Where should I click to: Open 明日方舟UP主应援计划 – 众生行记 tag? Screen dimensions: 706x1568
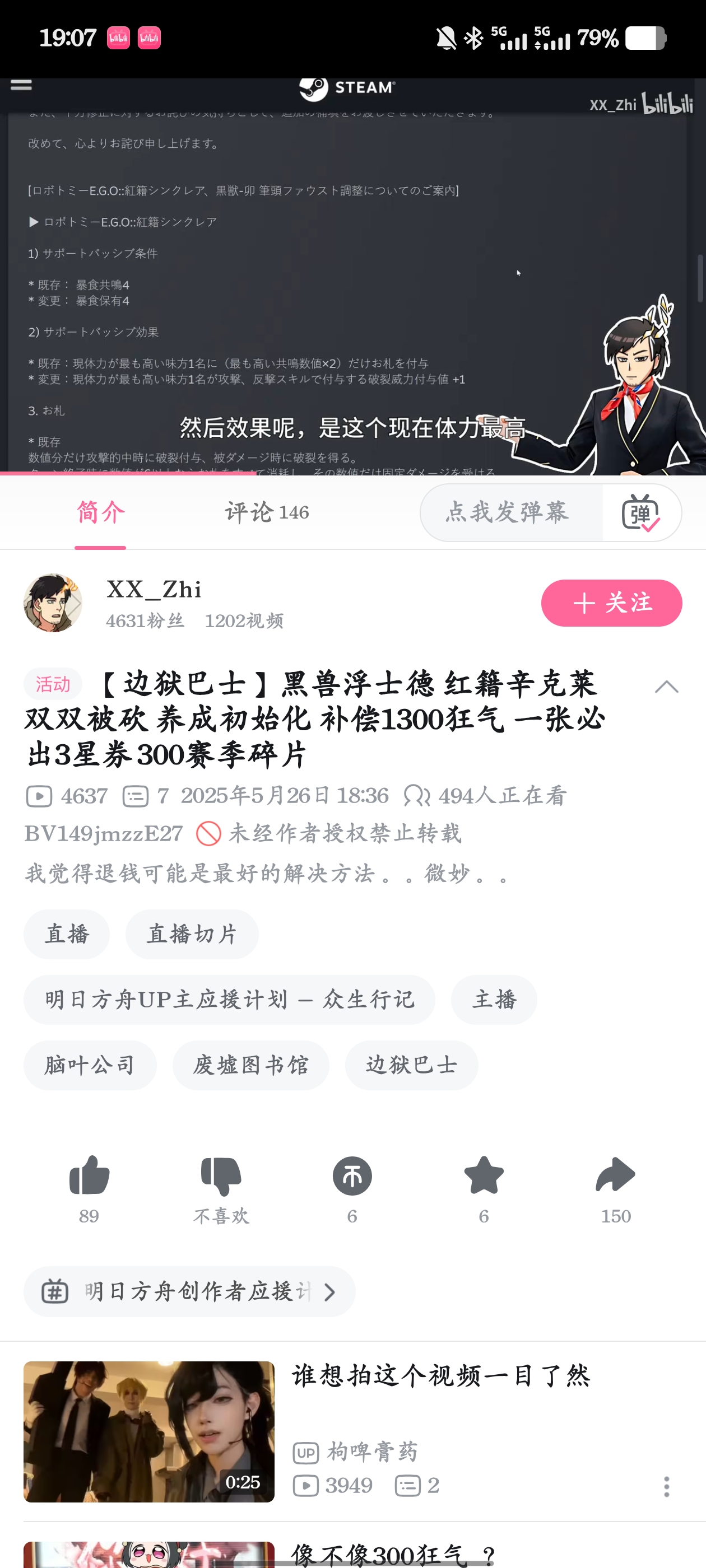[229, 1000]
